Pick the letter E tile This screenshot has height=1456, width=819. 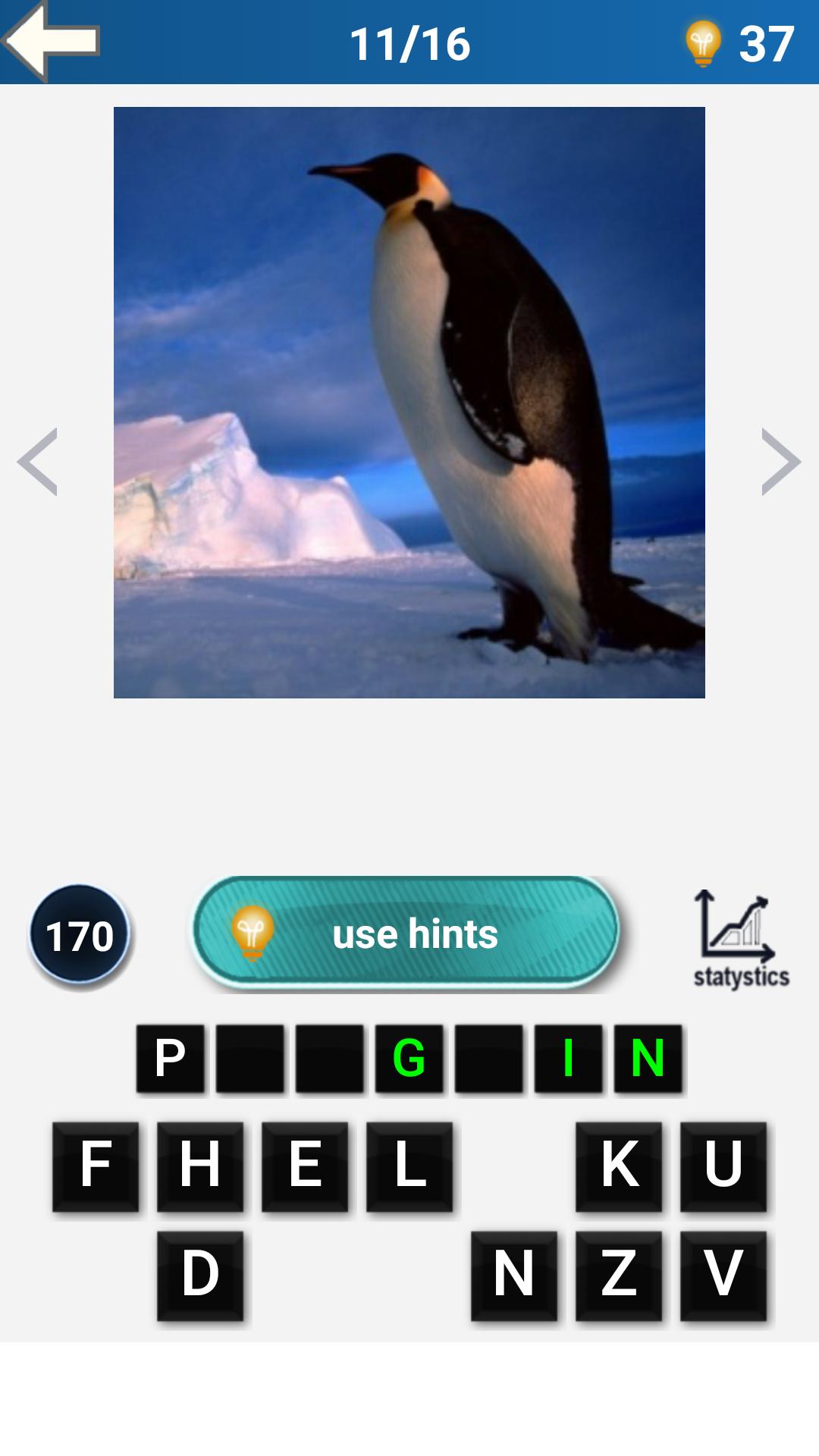305,1166
